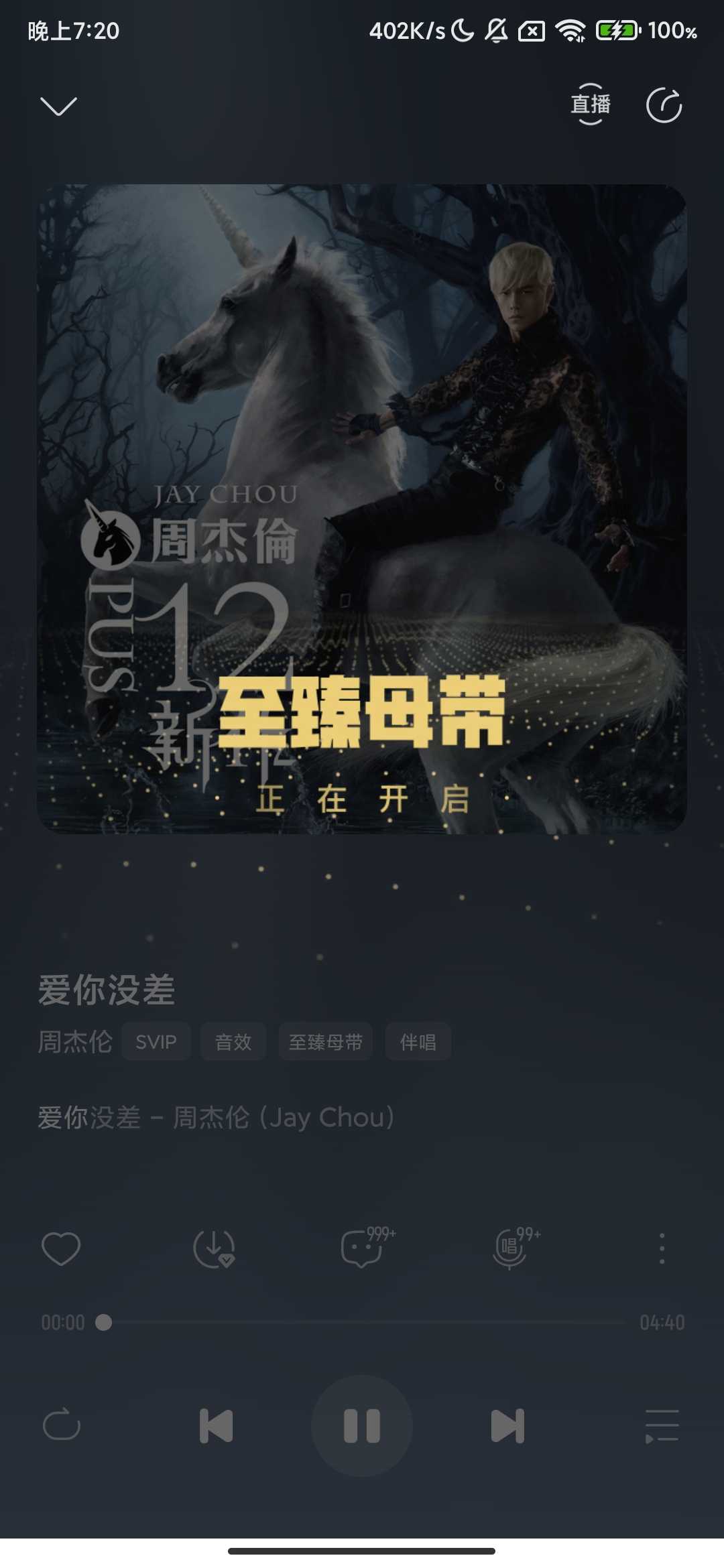Open artist 周杰伦 page
Viewport: 724px width, 1568px height.
point(75,1042)
